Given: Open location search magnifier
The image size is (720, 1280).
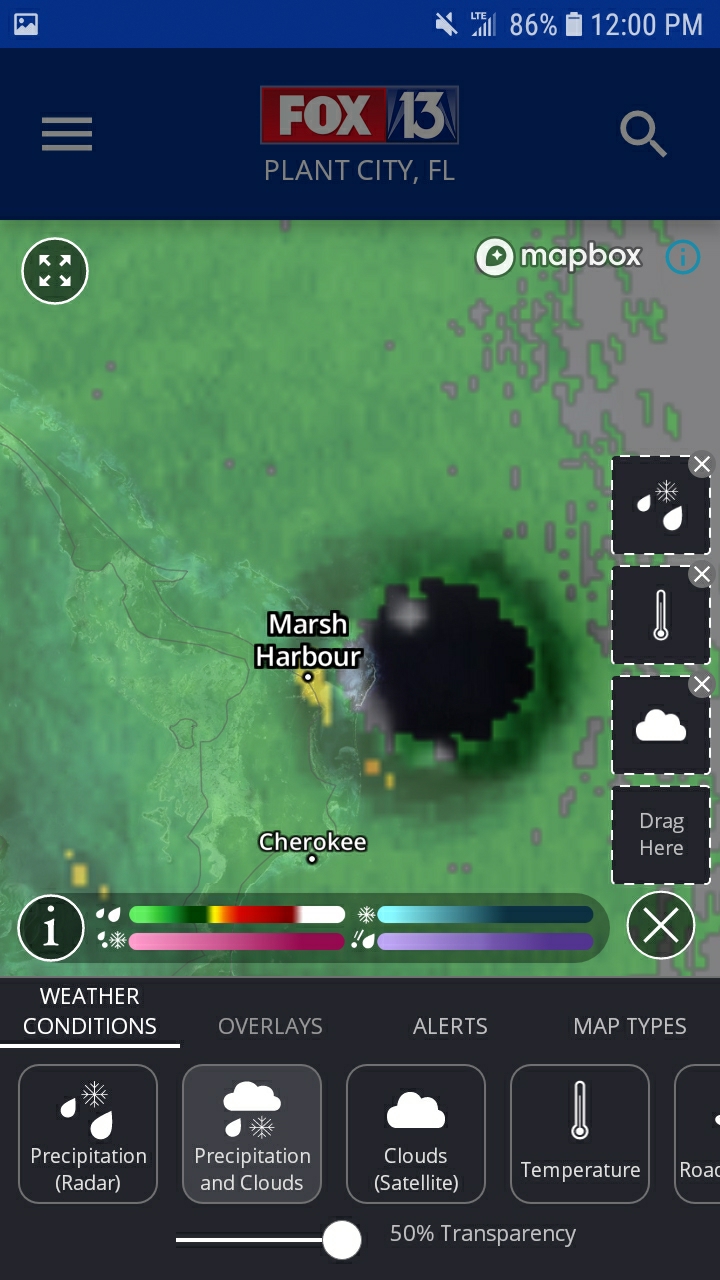Looking at the screenshot, I should [643, 134].
